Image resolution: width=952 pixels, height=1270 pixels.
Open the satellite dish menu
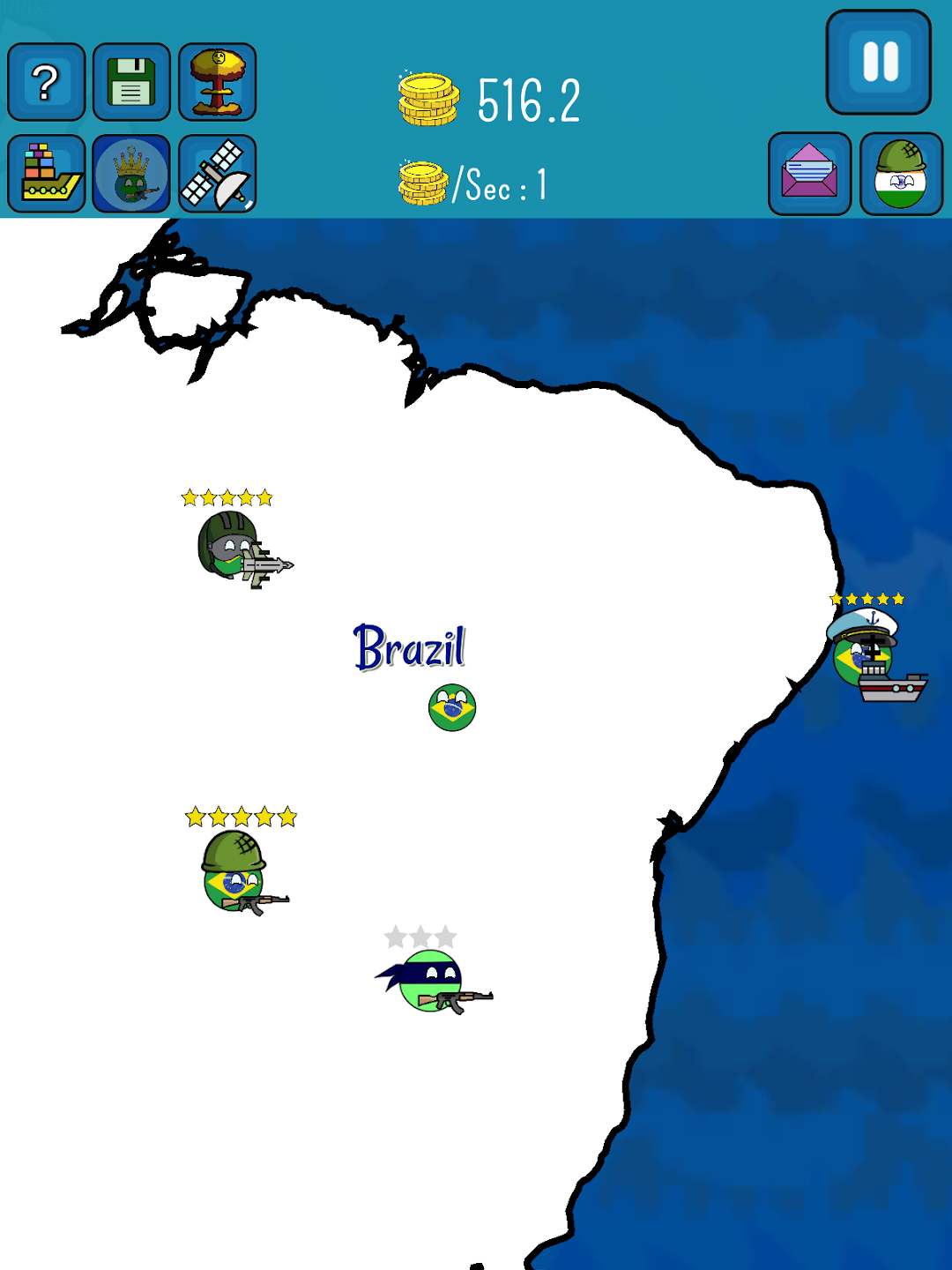pyautogui.click(x=218, y=174)
